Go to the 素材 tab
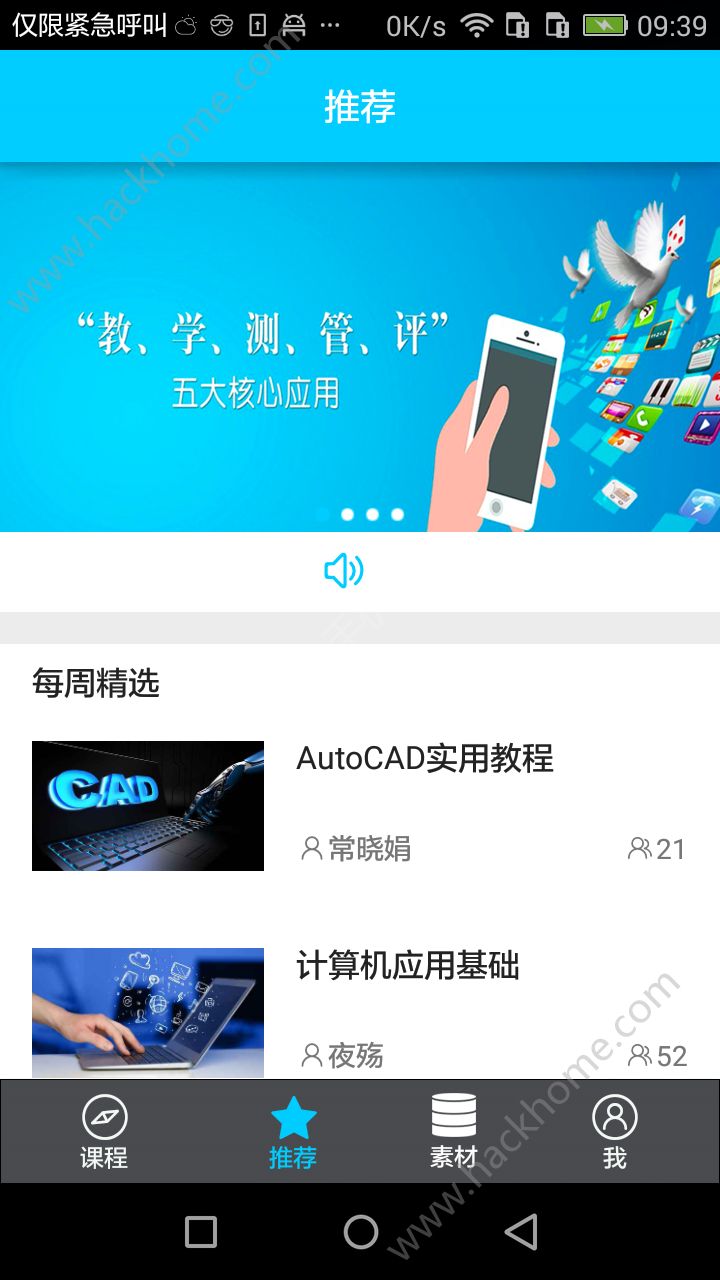This screenshot has width=720, height=1280. pyautogui.click(x=454, y=1132)
